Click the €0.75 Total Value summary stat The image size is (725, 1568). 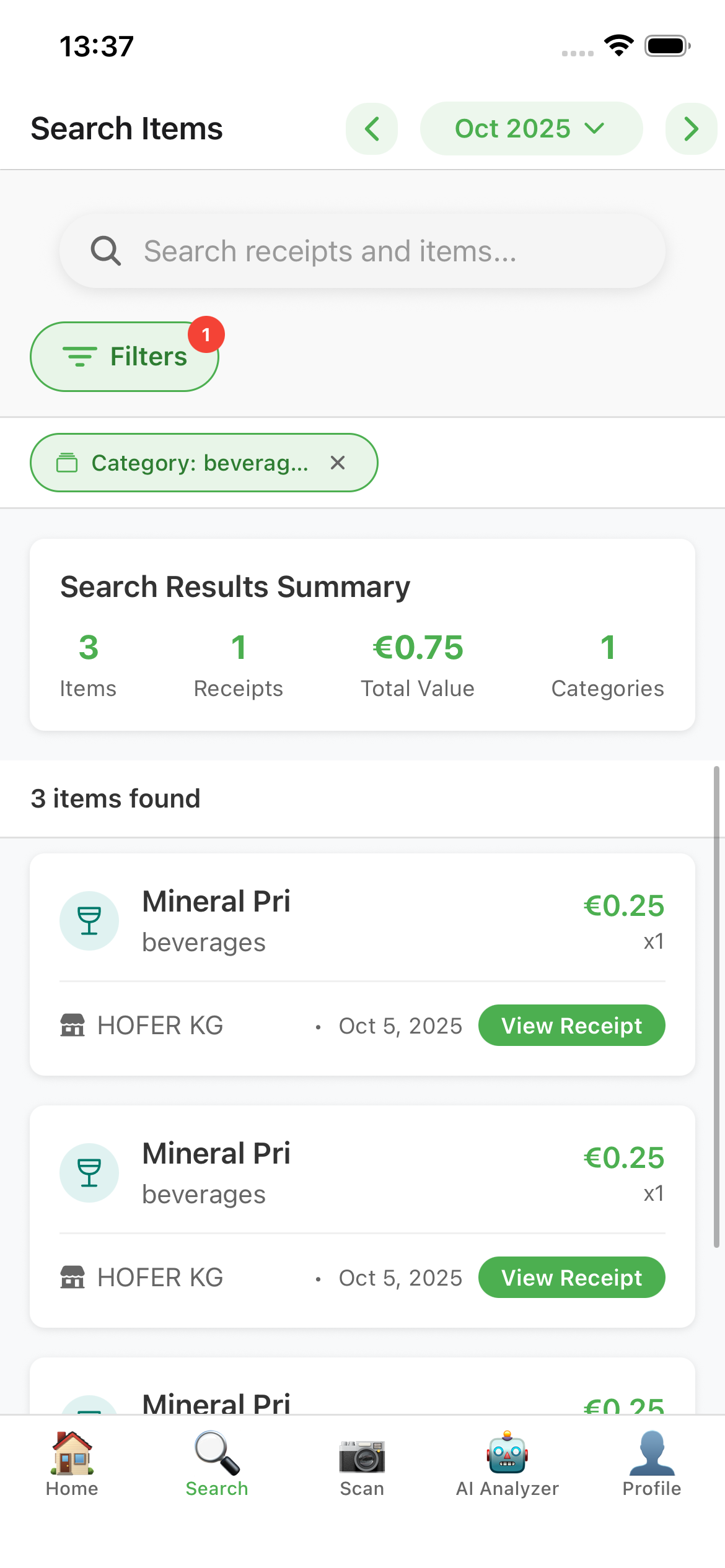(418, 663)
